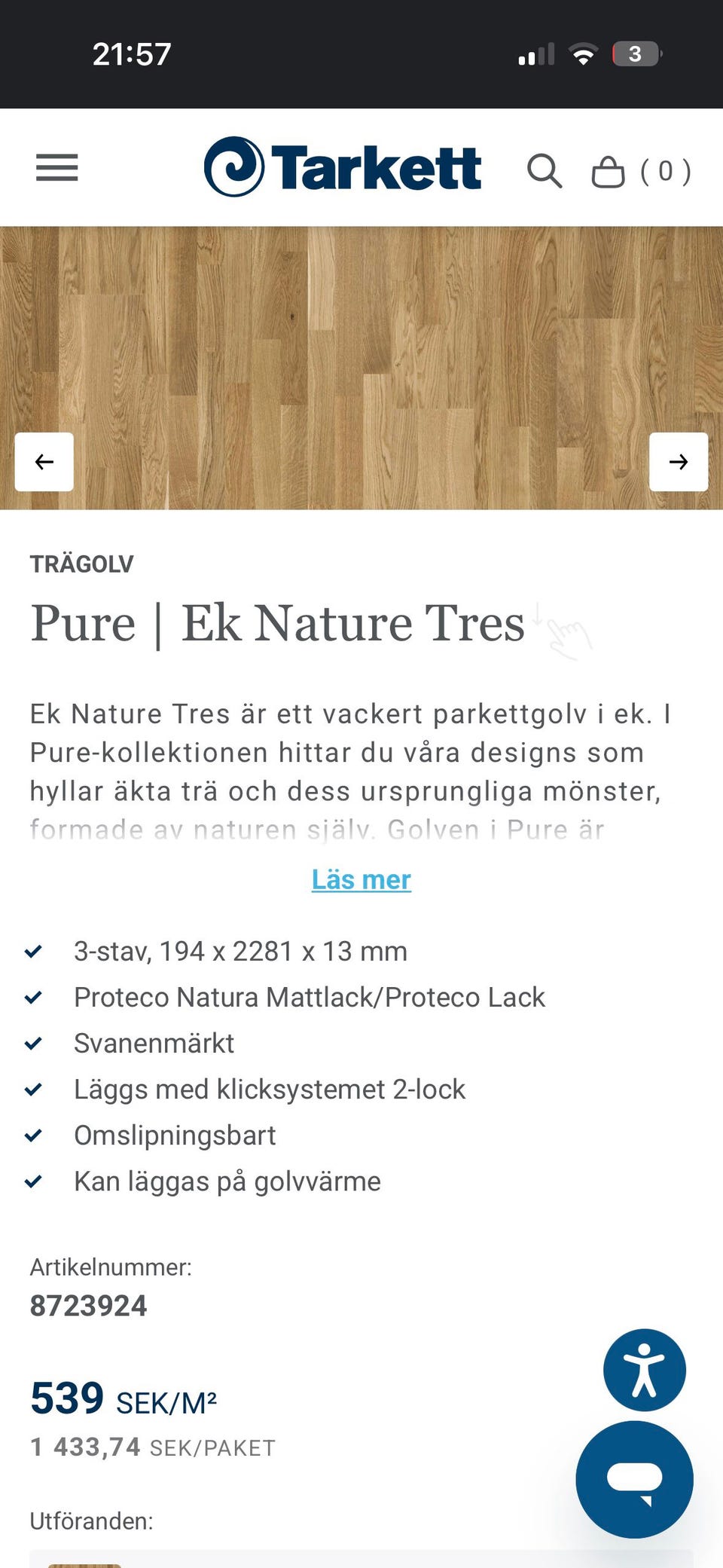
Task: Show the previous product image
Action: (x=44, y=462)
